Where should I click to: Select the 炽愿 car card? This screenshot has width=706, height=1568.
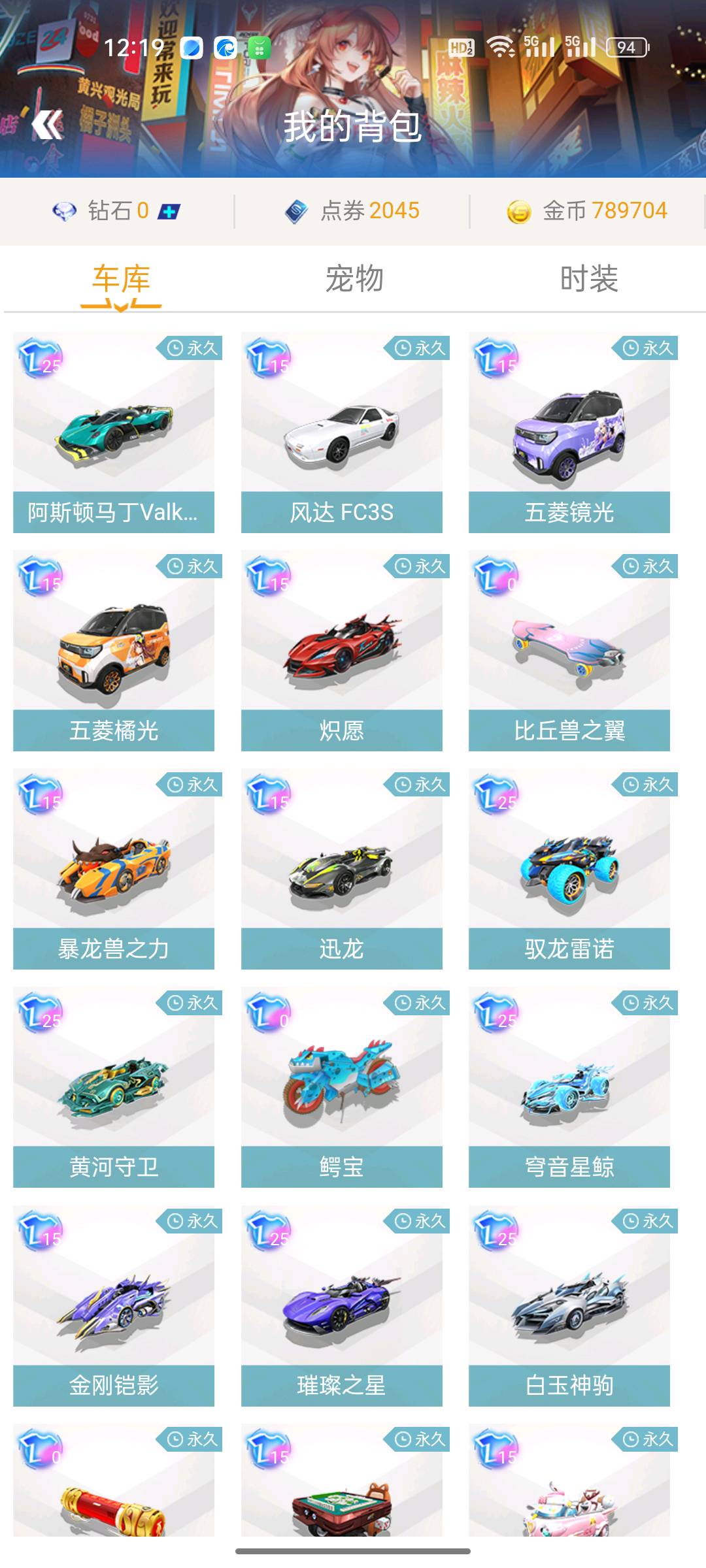click(x=341, y=651)
